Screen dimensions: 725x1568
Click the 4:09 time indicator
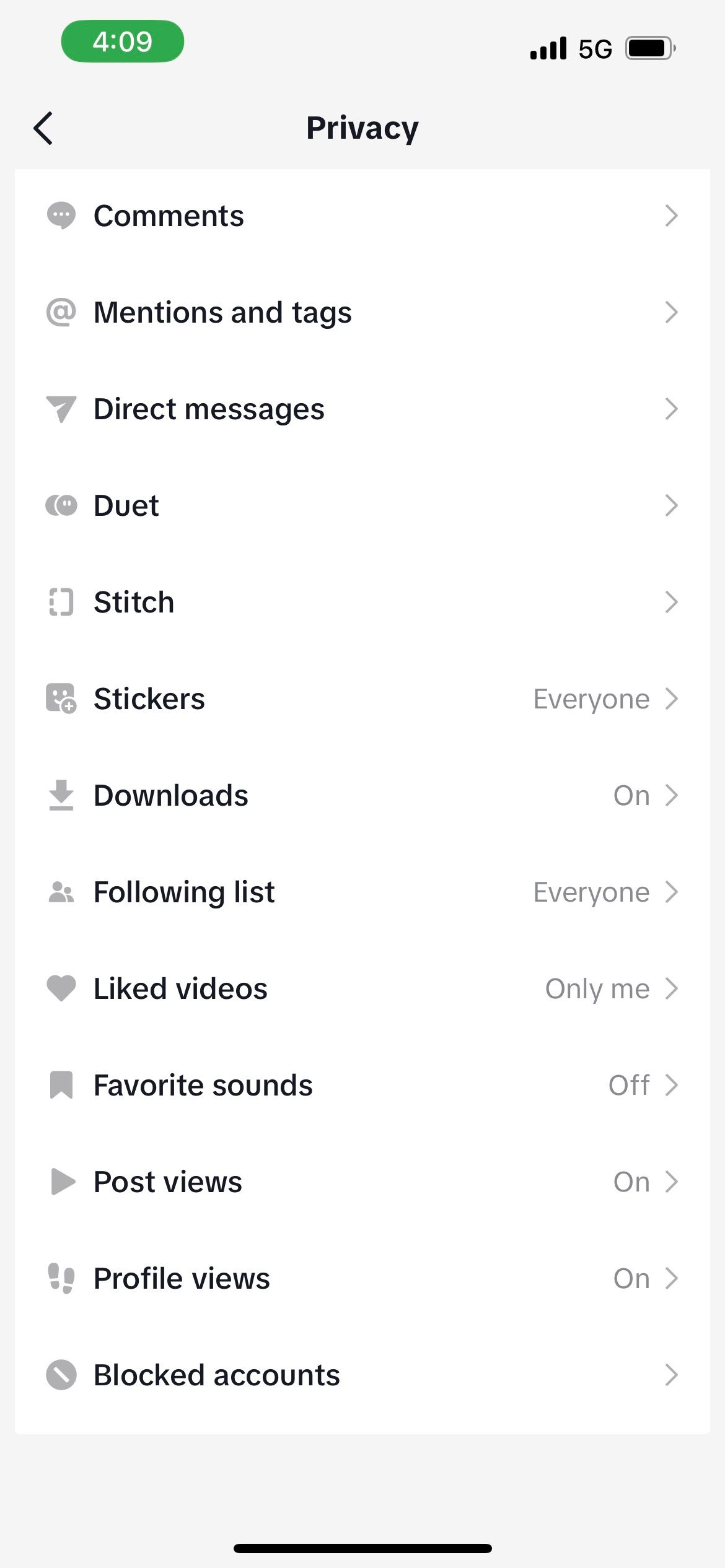pyautogui.click(x=122, y=41)
